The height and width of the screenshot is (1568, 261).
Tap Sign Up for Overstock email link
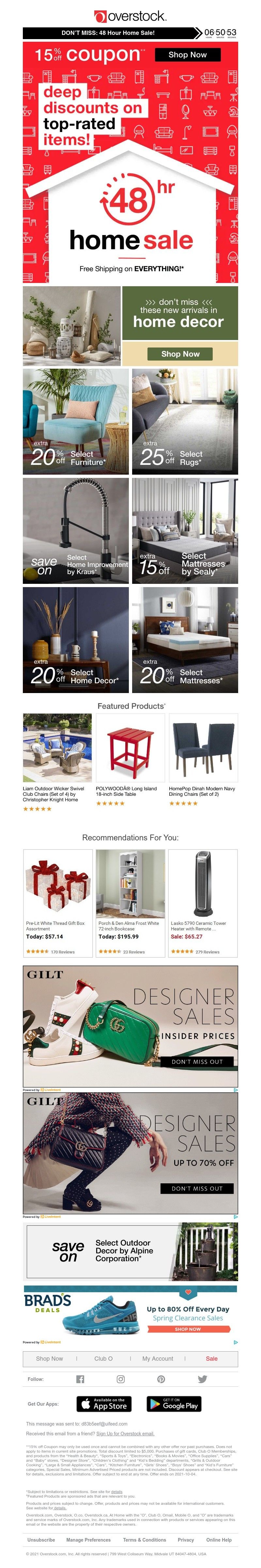point(125,1433)
